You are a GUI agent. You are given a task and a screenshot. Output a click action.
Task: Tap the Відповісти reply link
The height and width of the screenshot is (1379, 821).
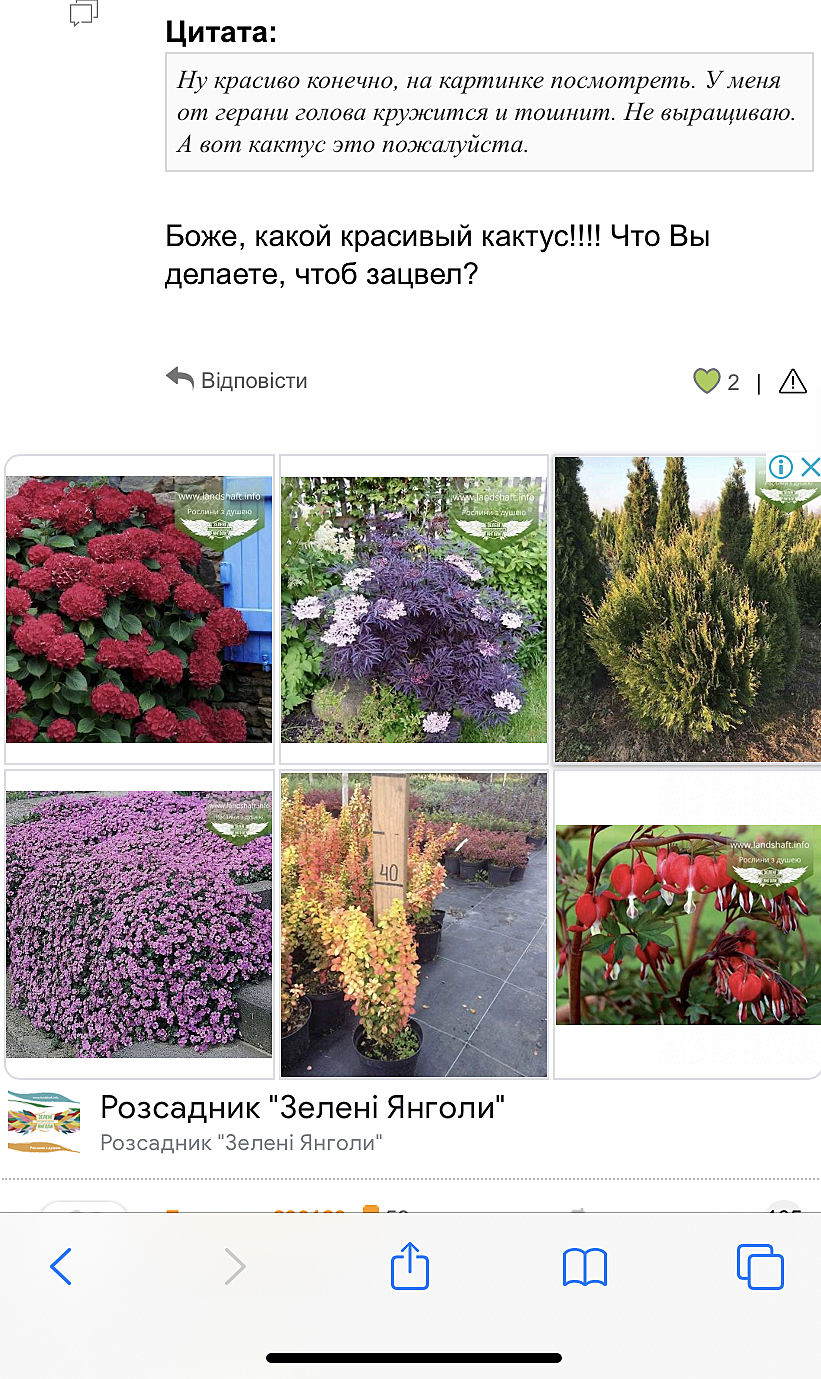237,381
